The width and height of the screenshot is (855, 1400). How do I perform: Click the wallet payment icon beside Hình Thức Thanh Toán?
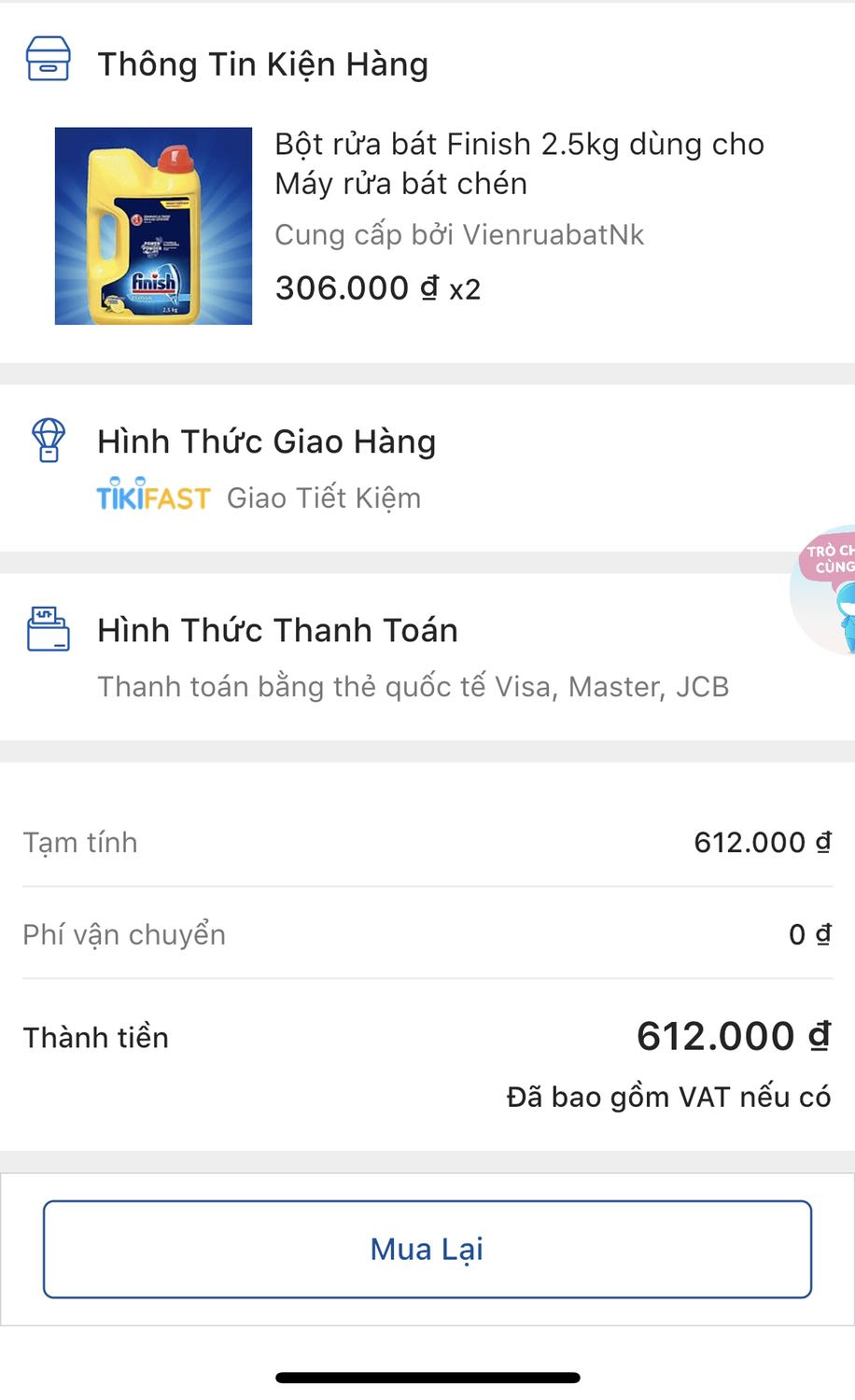pos(49,630)
